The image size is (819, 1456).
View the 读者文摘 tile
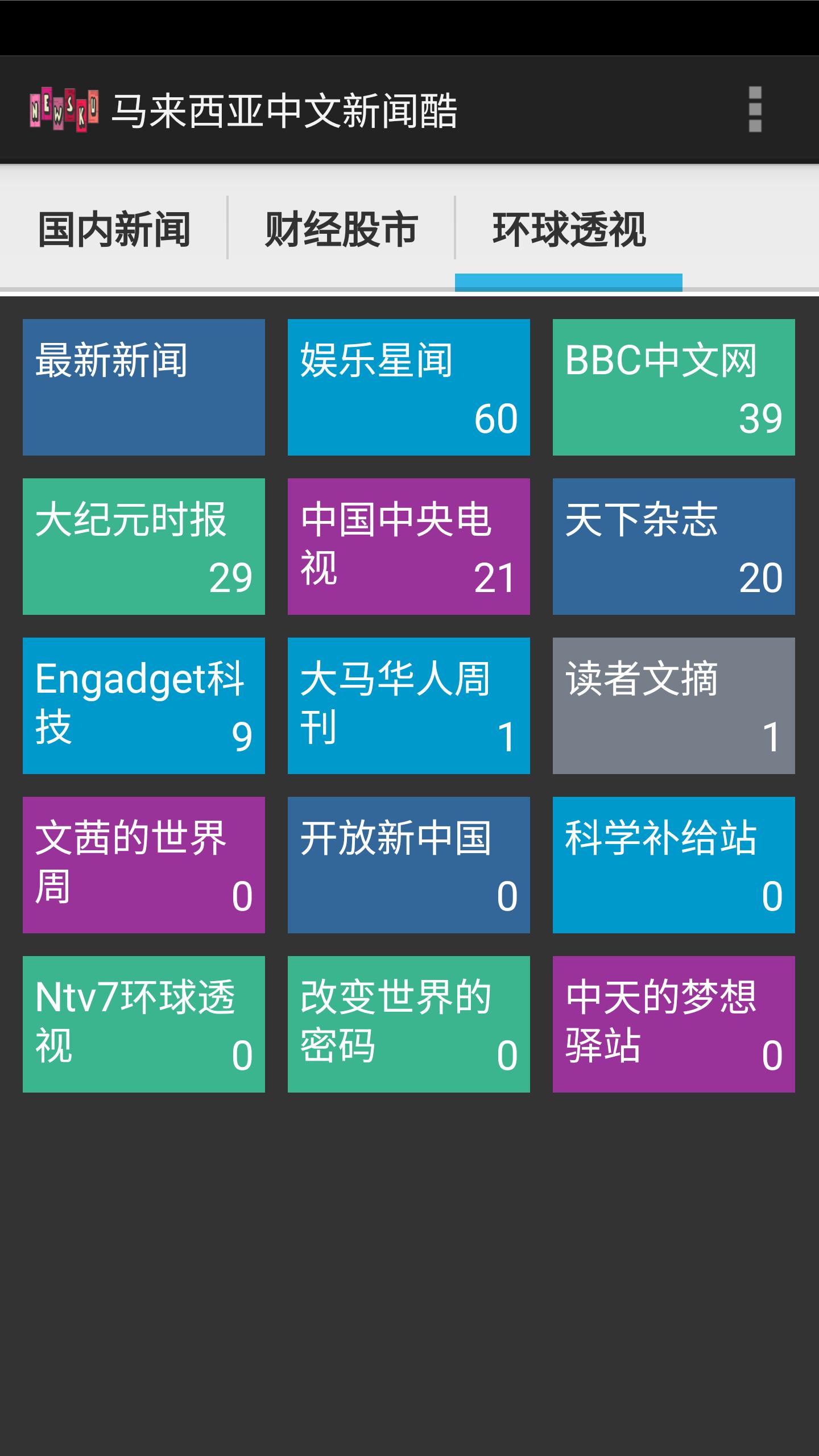[x=673, y=705]
